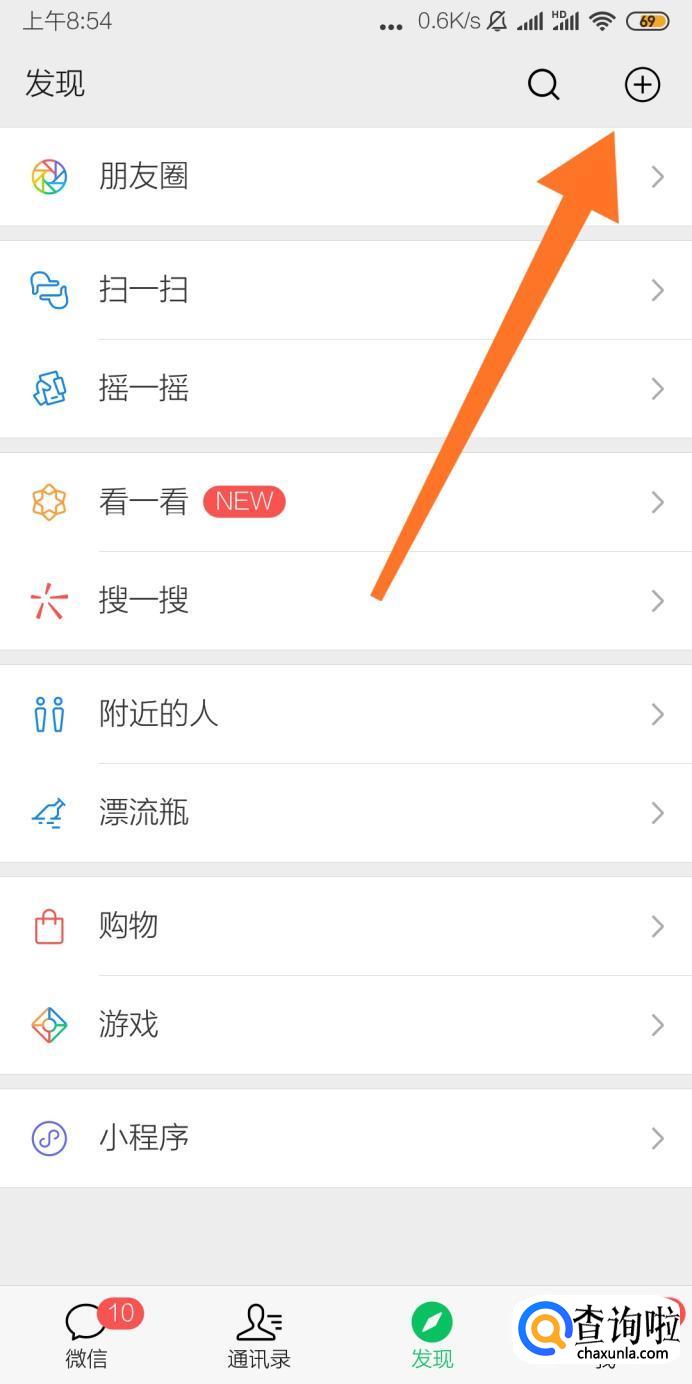This screenshot has height=1384, width=692.
Task: Select the 发现 discover tab
Action: (432, 1335)
